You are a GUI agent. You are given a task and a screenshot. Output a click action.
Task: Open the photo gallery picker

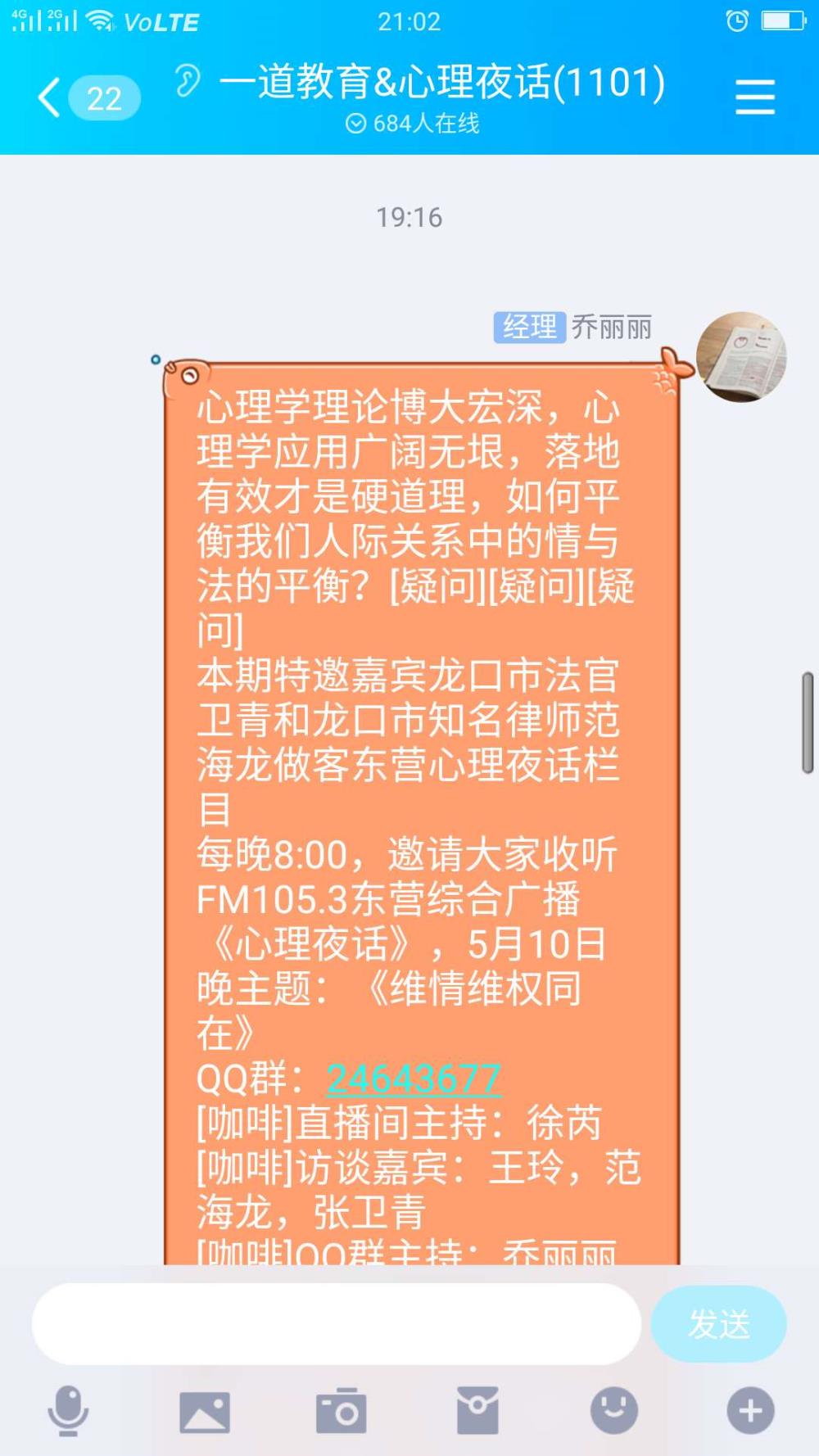click(205, 1411)
